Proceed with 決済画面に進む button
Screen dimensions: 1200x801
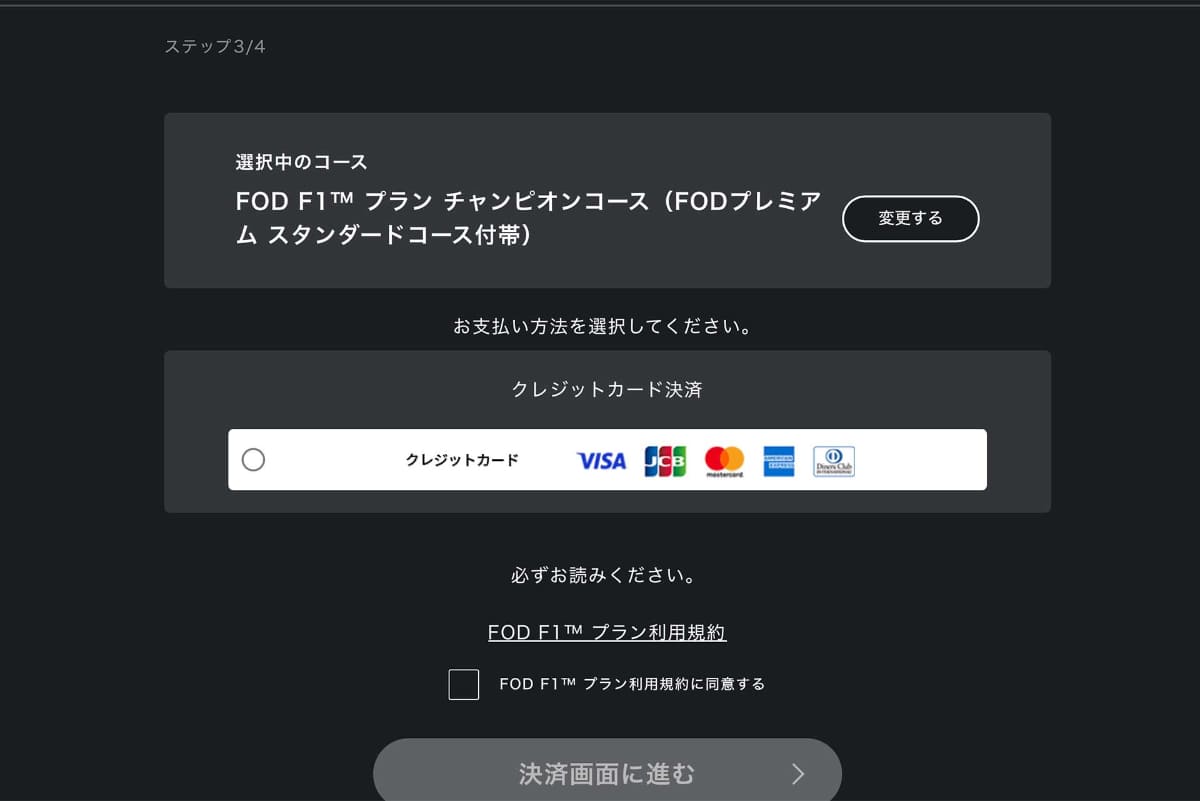pos(607,773)
